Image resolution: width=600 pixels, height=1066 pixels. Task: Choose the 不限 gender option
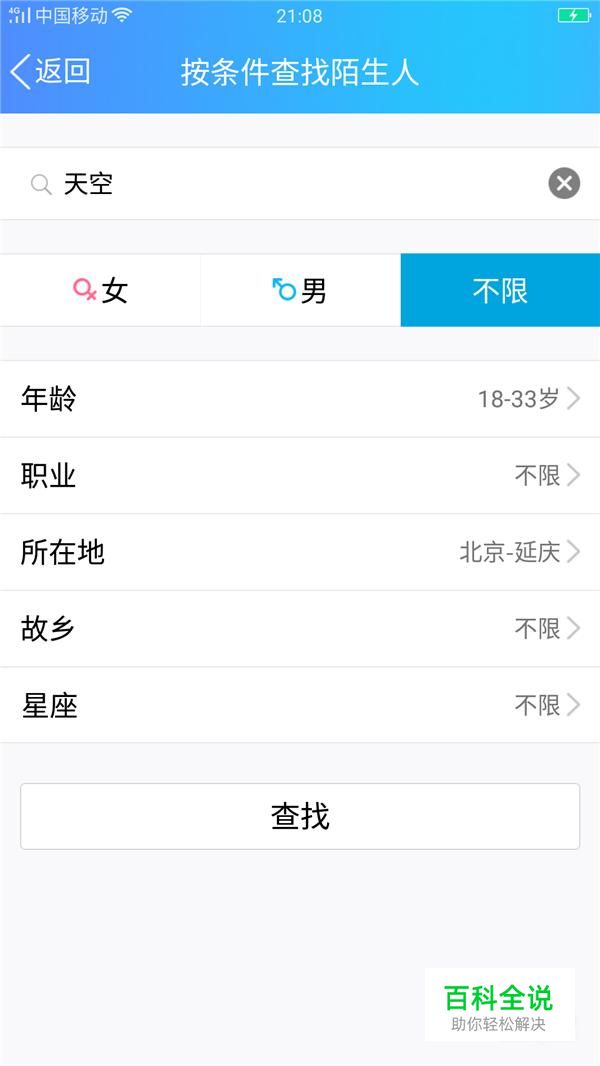500,291
